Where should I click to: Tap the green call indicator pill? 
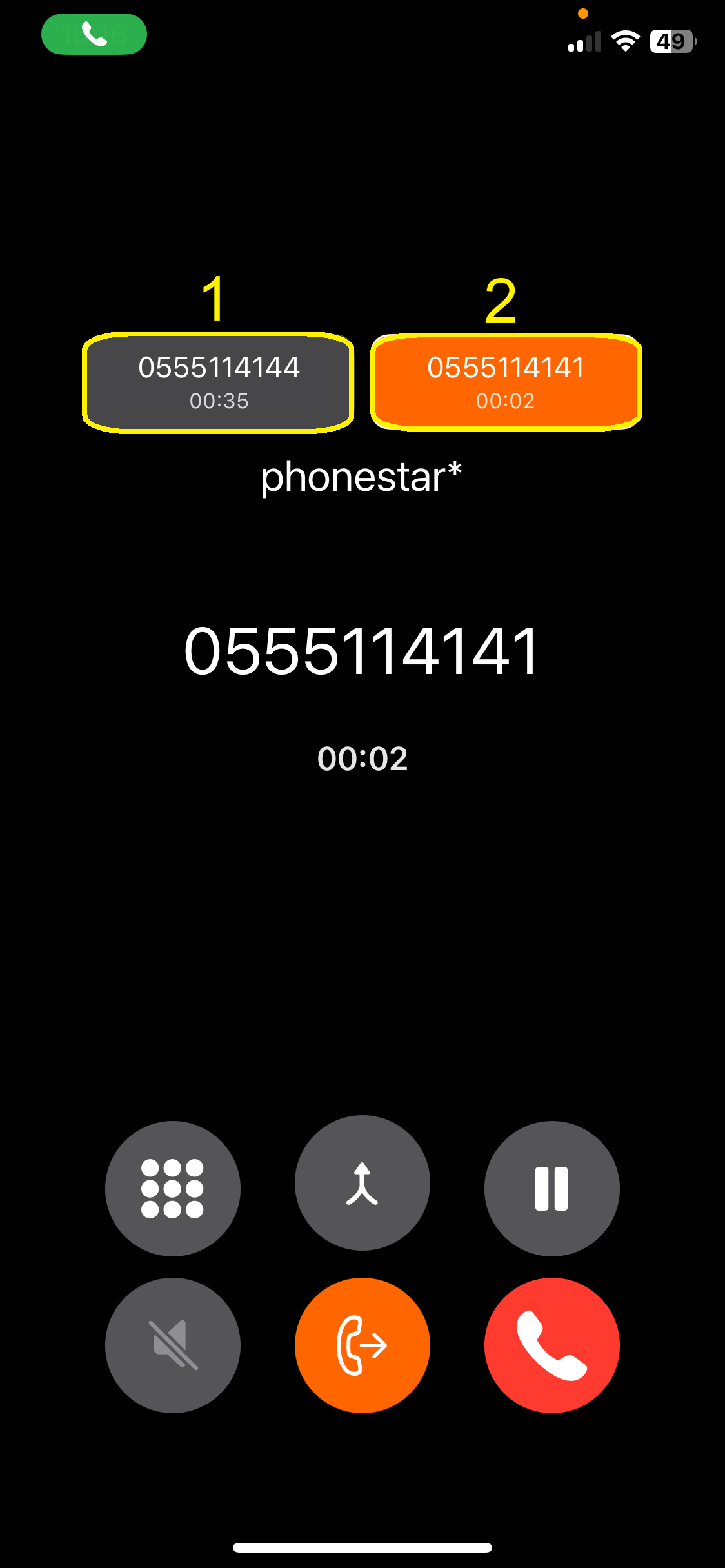coord(94,34)
